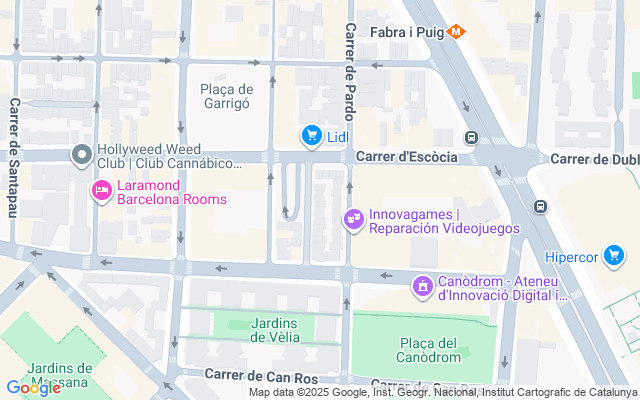Tap the Laramond Barcelona Rooms hotel marker
Screen dimensions: 640x400
(x=101, y=190)
